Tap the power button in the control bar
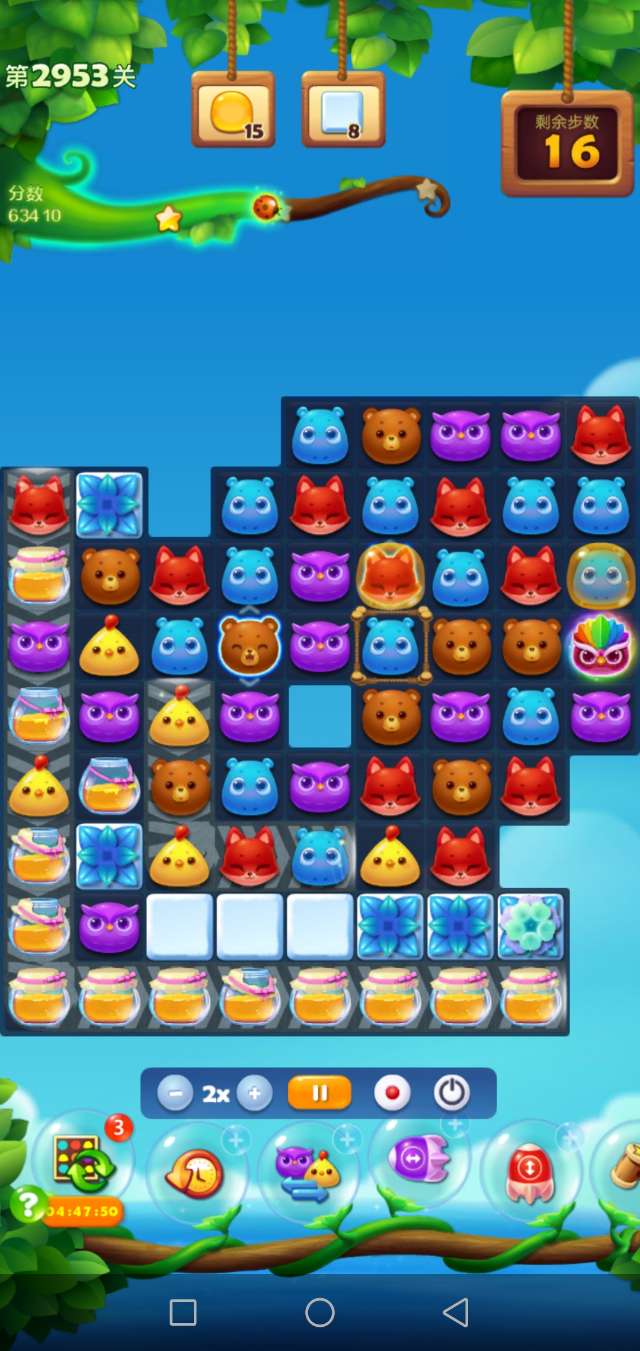This screenshot has height=1351, width=640. coord(452,1094)
